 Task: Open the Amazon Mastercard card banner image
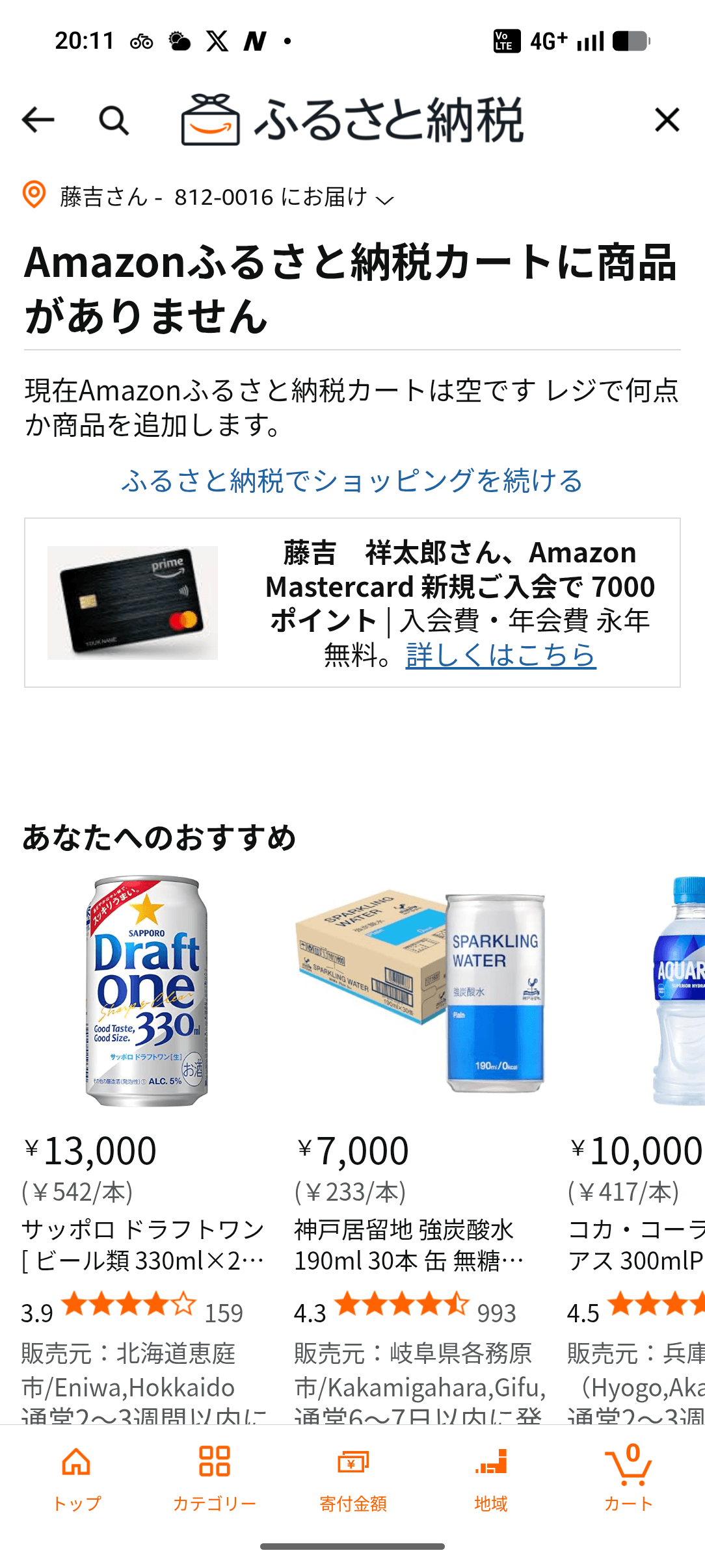click(133, 603)
